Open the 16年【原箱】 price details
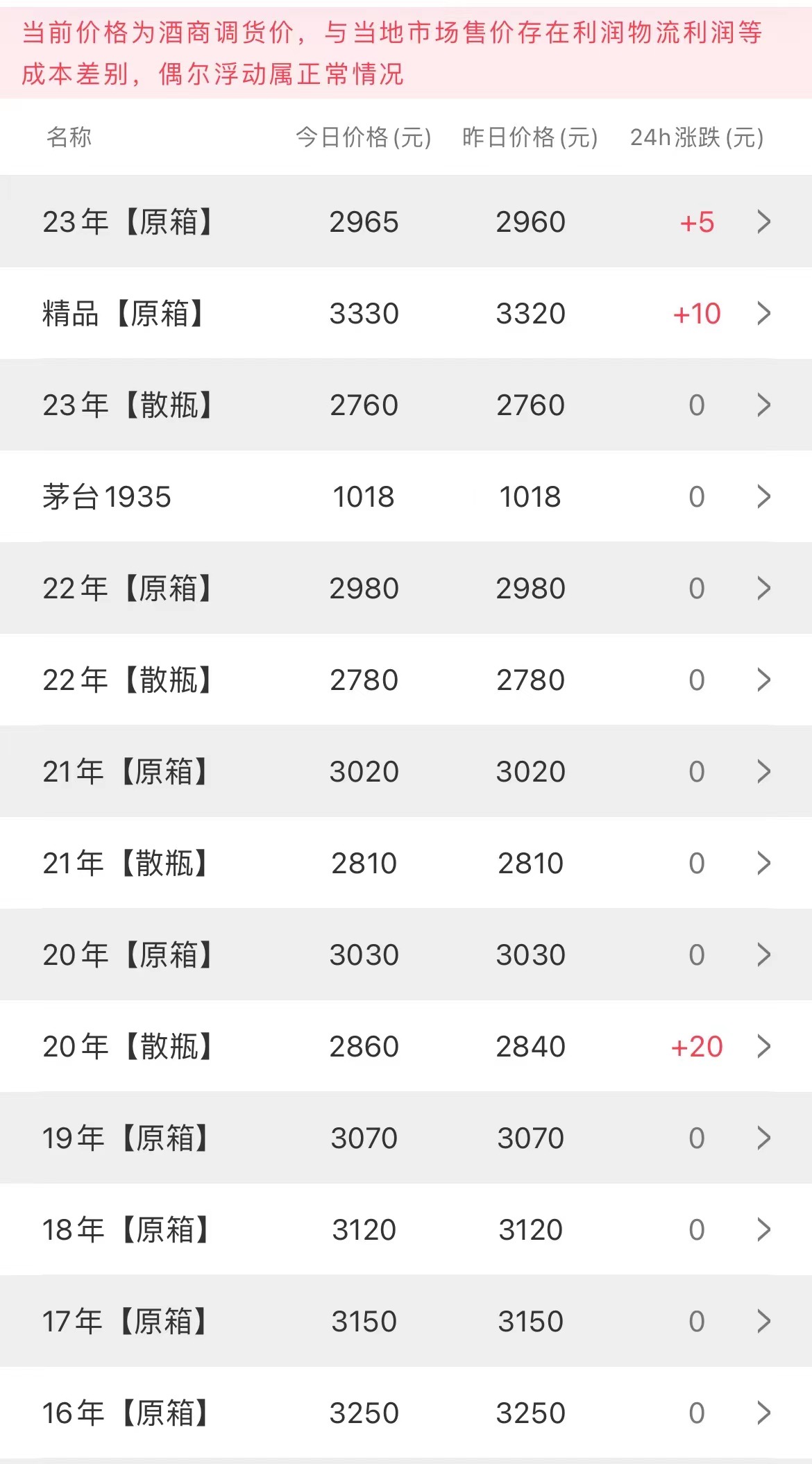812x1464 pixels. pos(406,1413)
